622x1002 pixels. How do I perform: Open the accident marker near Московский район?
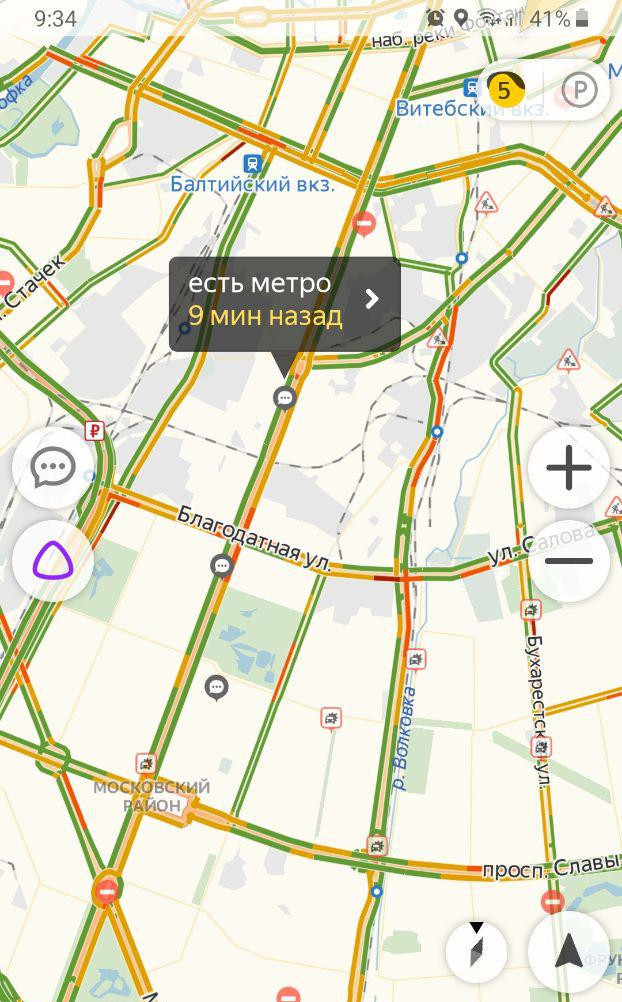click(146, 764)
